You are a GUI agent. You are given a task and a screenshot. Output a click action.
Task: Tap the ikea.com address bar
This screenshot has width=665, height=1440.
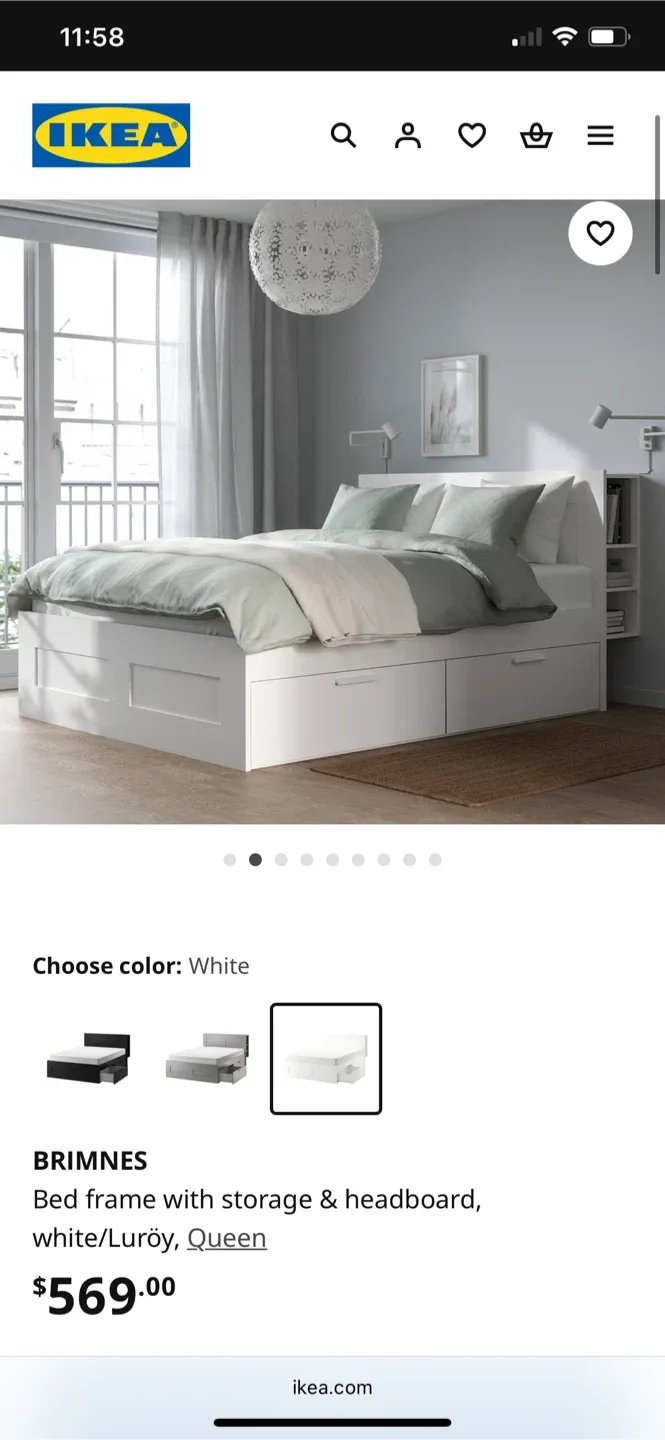point(332,1387)
